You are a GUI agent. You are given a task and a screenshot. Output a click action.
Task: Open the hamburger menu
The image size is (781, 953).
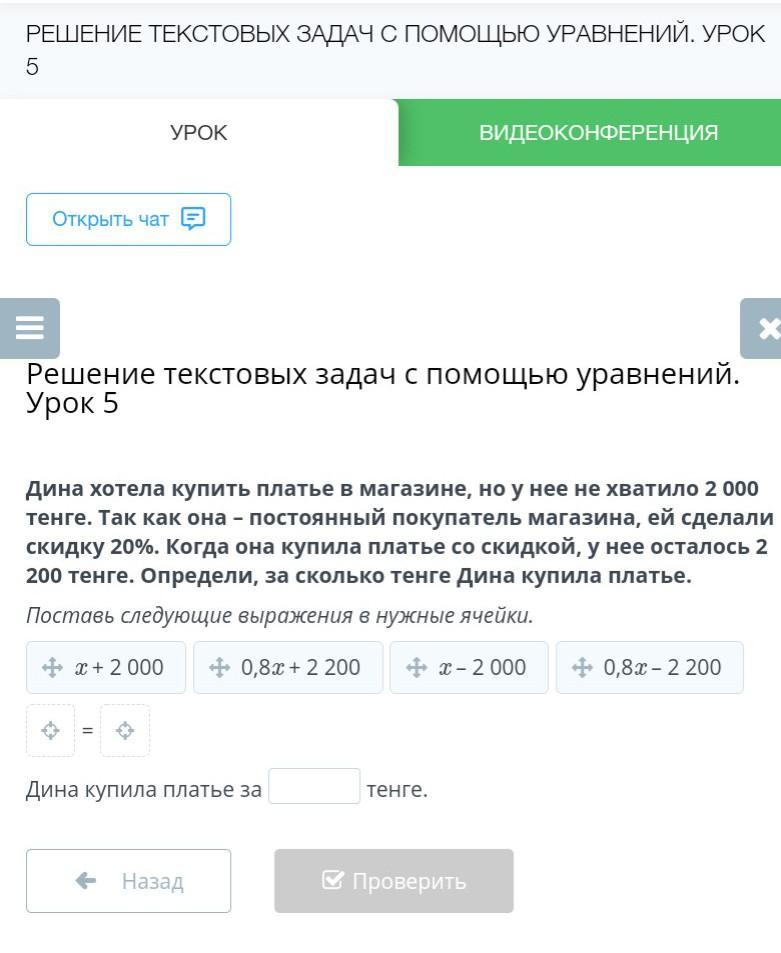coord(30,328)
